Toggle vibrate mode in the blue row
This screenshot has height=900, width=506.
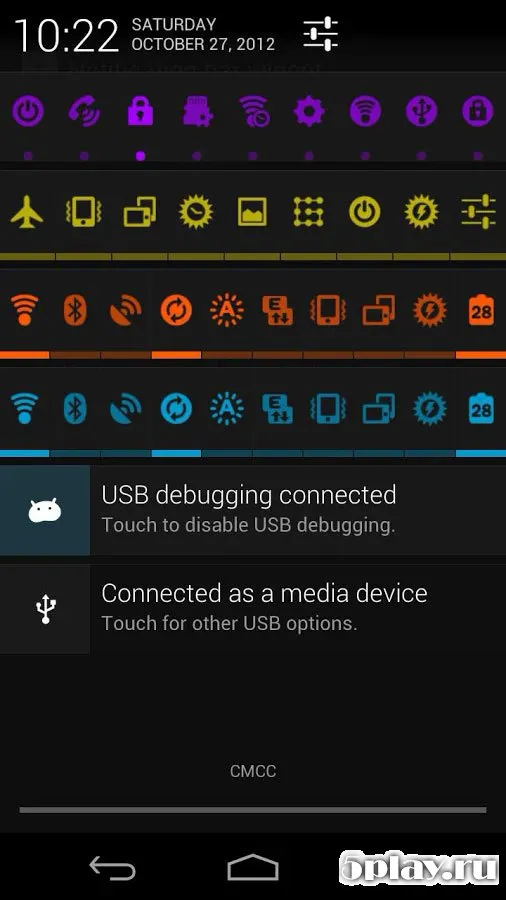328,409
